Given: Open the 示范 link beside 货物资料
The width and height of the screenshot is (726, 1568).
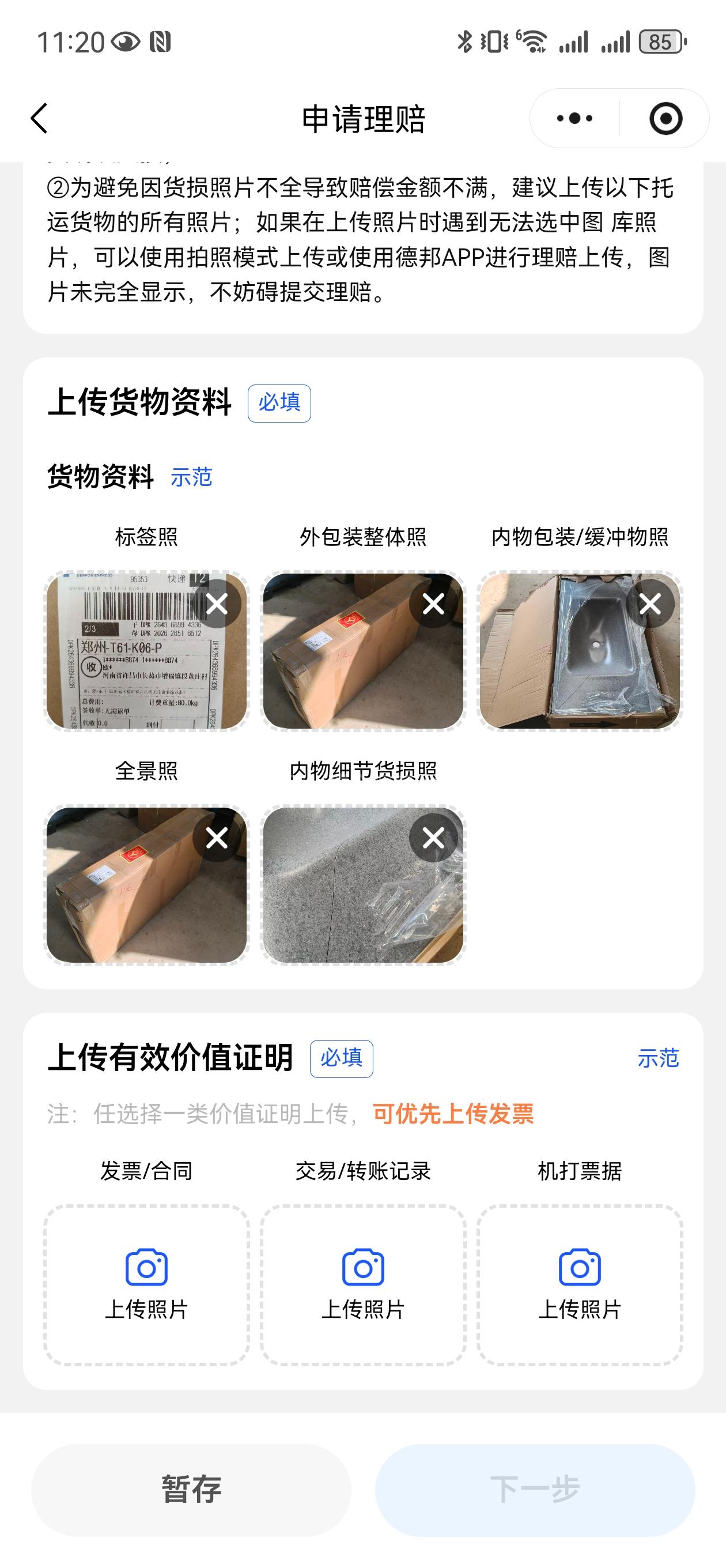Looking at the screenshot, I should (191, 477).
